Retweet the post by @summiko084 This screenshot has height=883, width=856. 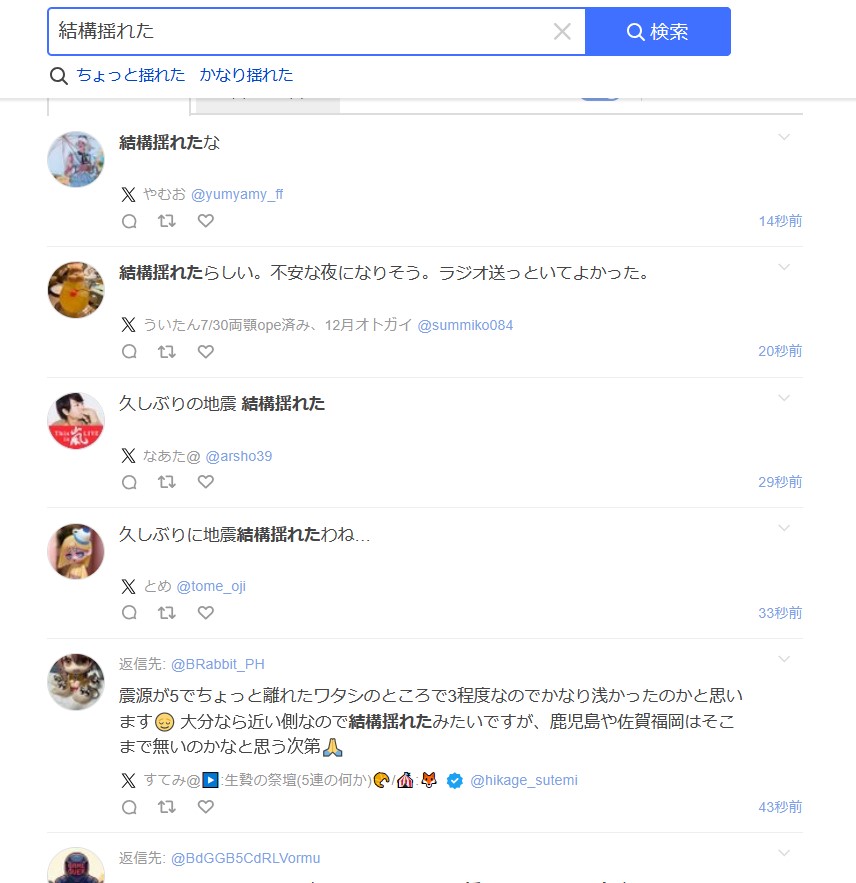tap(167, 352)
